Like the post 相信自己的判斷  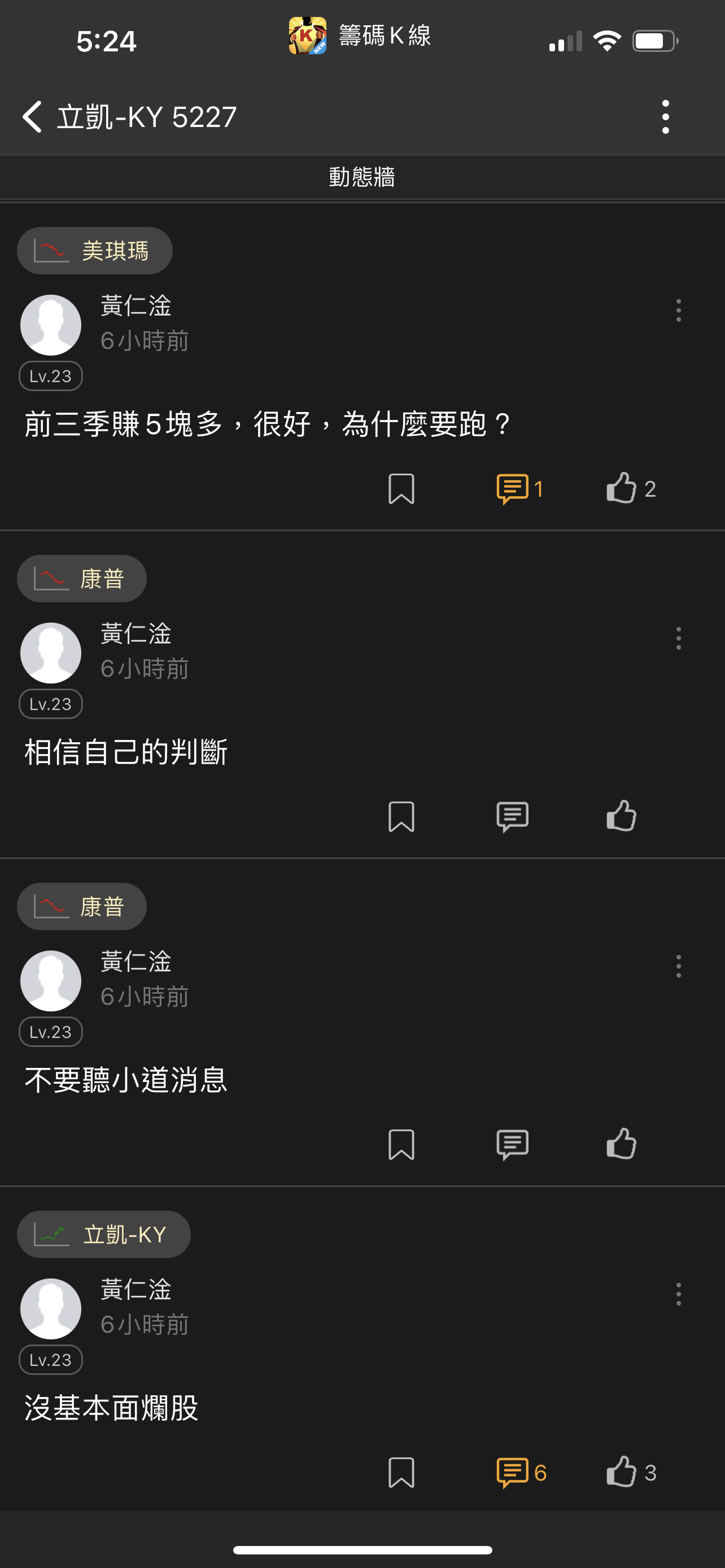(x=622, y=817)
